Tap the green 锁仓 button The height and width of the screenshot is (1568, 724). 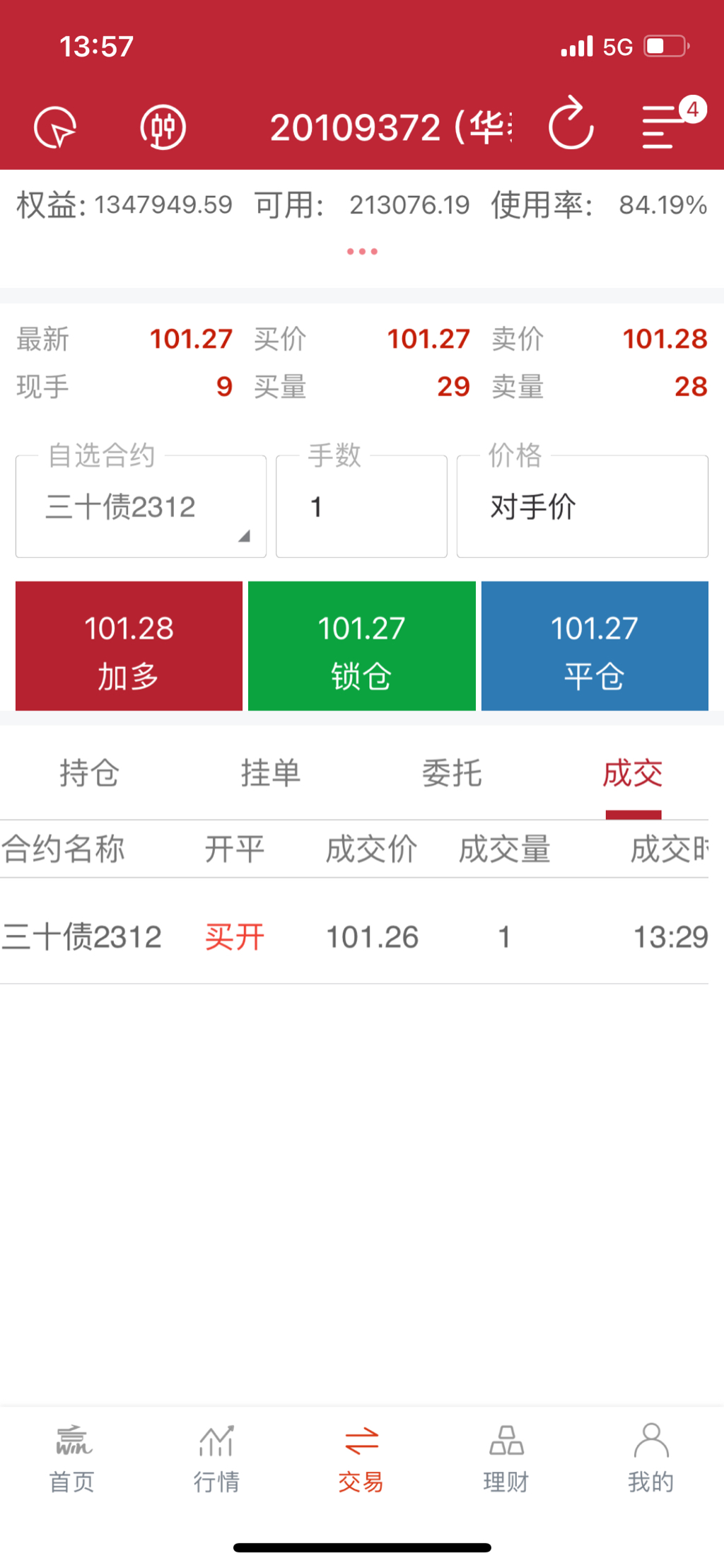click(362, 646)
